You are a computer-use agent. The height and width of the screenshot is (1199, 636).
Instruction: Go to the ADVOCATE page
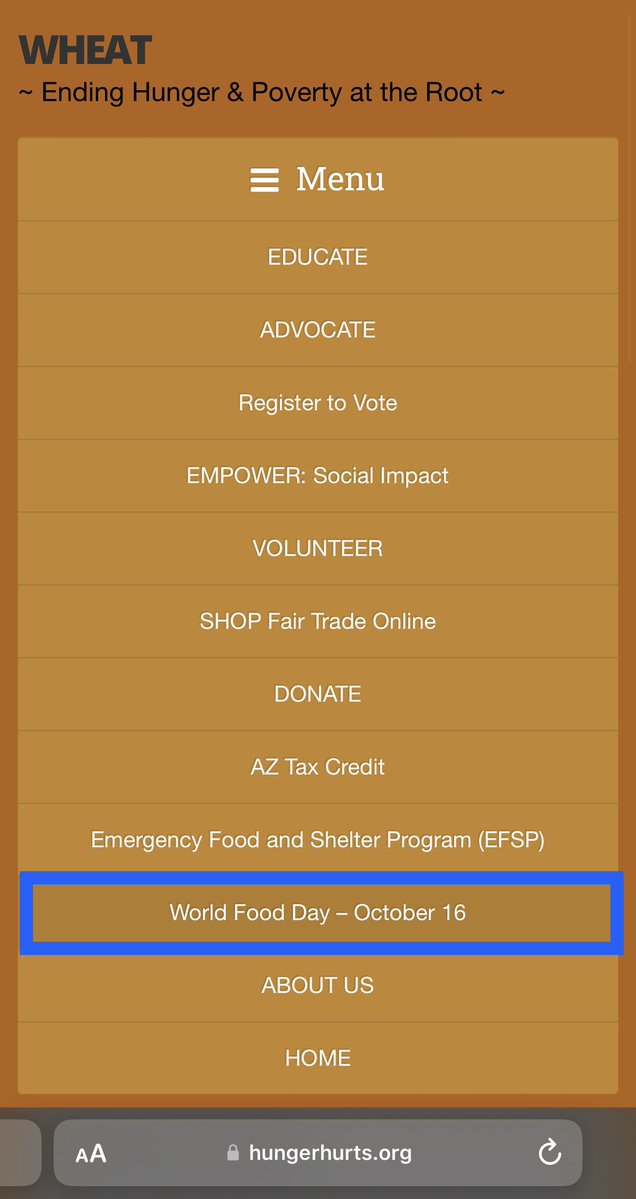(x=318, y=330)
